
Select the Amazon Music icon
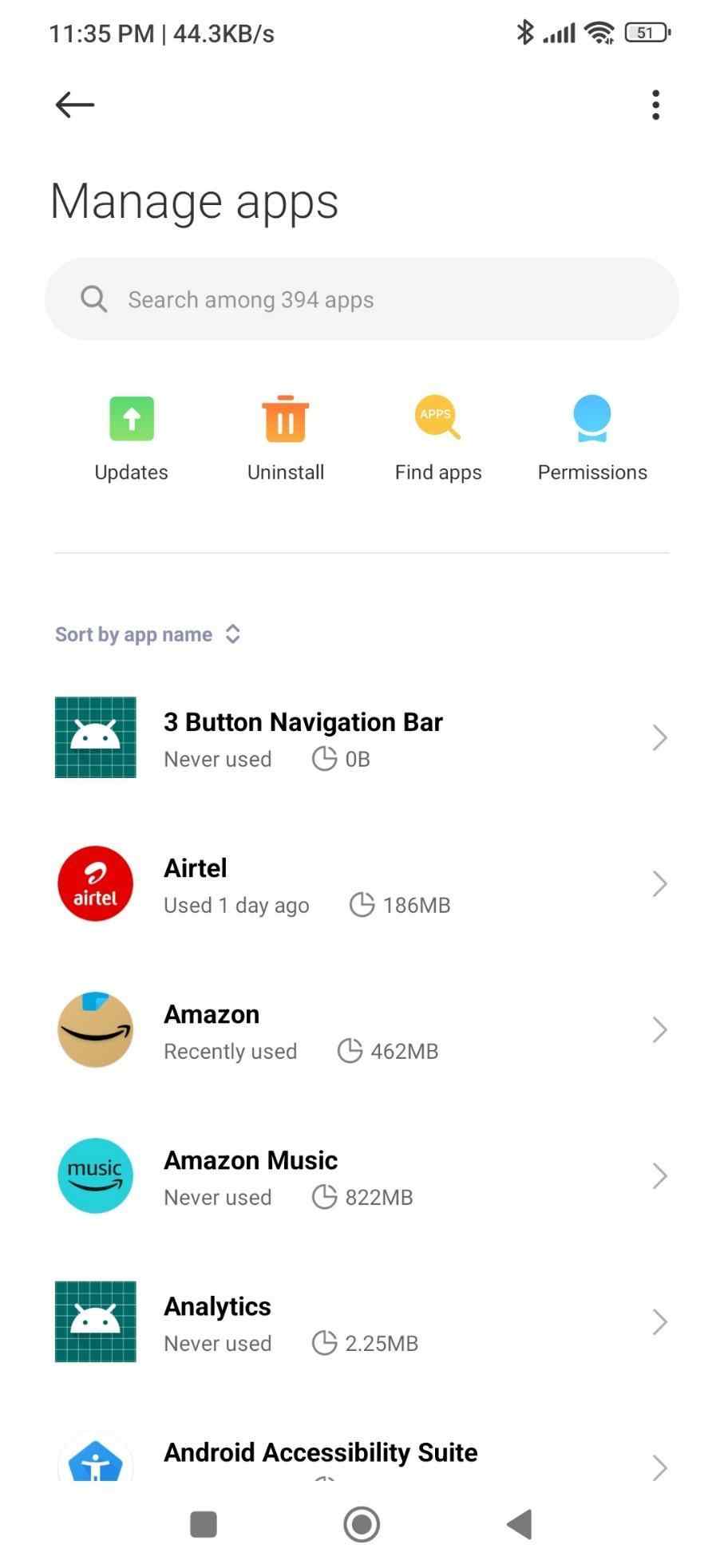95,1175
